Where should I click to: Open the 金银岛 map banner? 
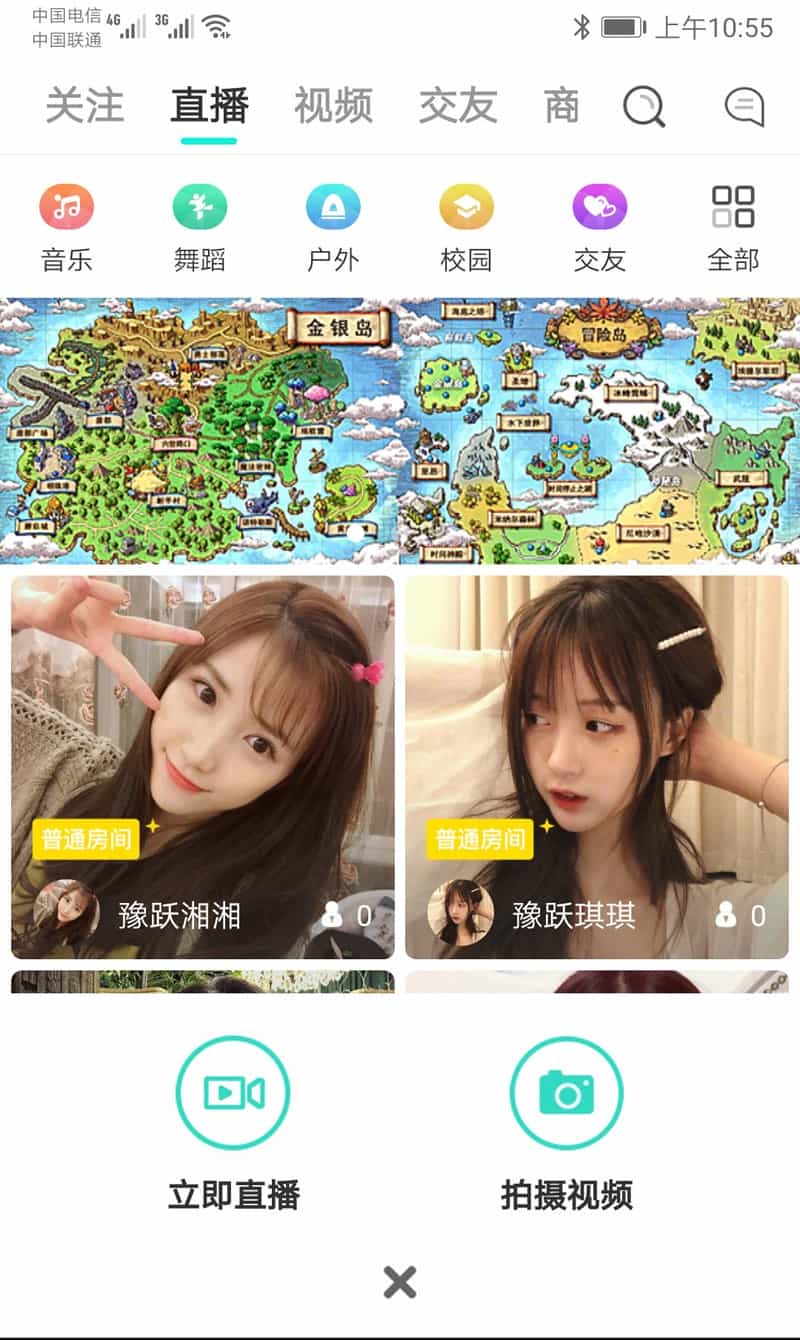[200, 430]
